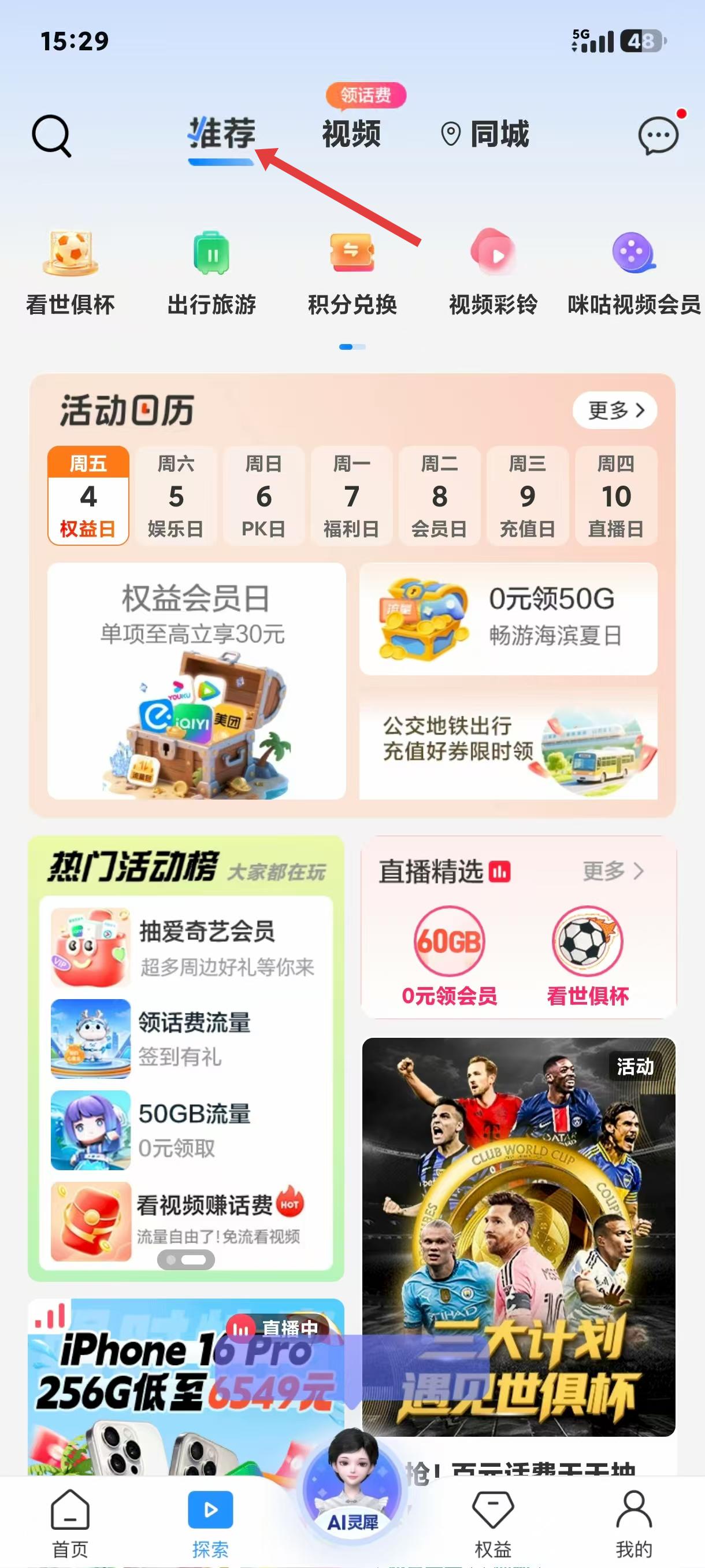This screenshot has height=1568, width=705.
Task: Switch to the 同城 top tab
Action: coord(485,134)
